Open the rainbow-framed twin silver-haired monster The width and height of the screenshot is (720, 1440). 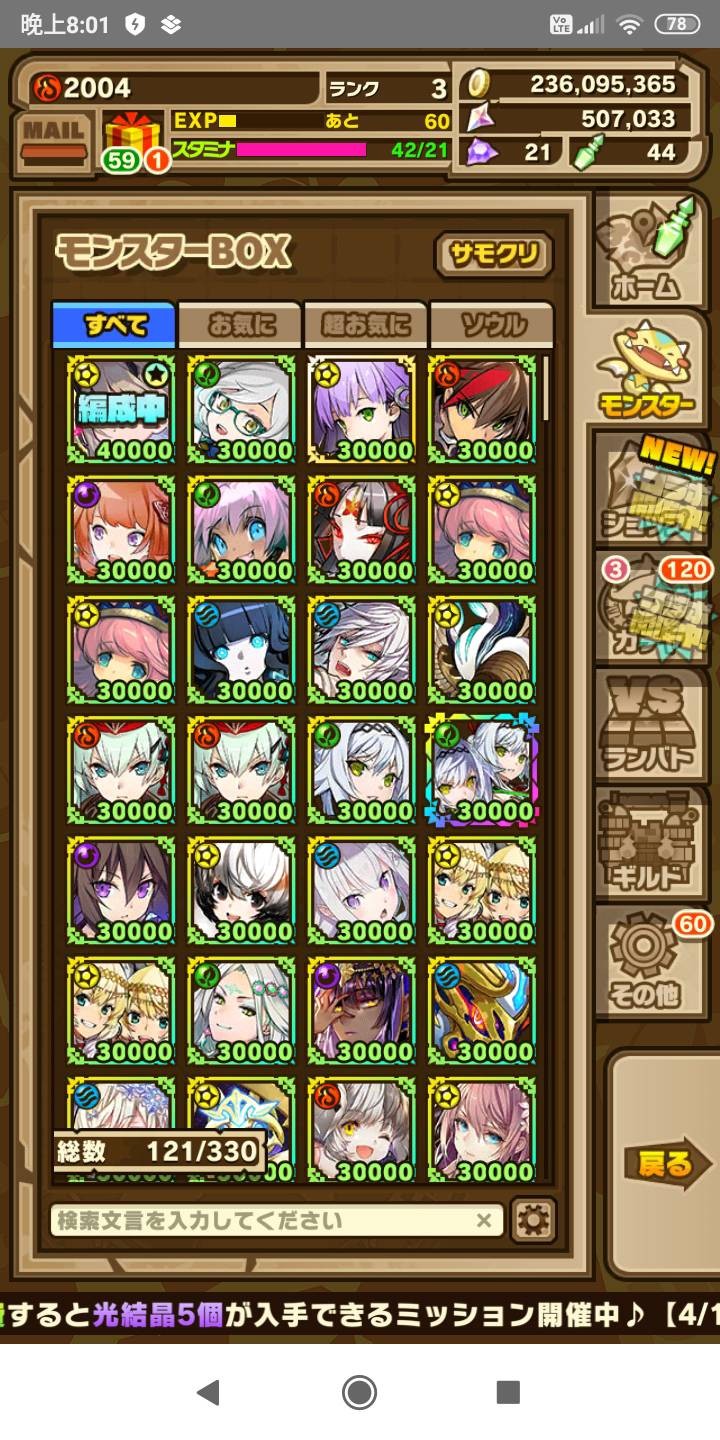(482, 770)
